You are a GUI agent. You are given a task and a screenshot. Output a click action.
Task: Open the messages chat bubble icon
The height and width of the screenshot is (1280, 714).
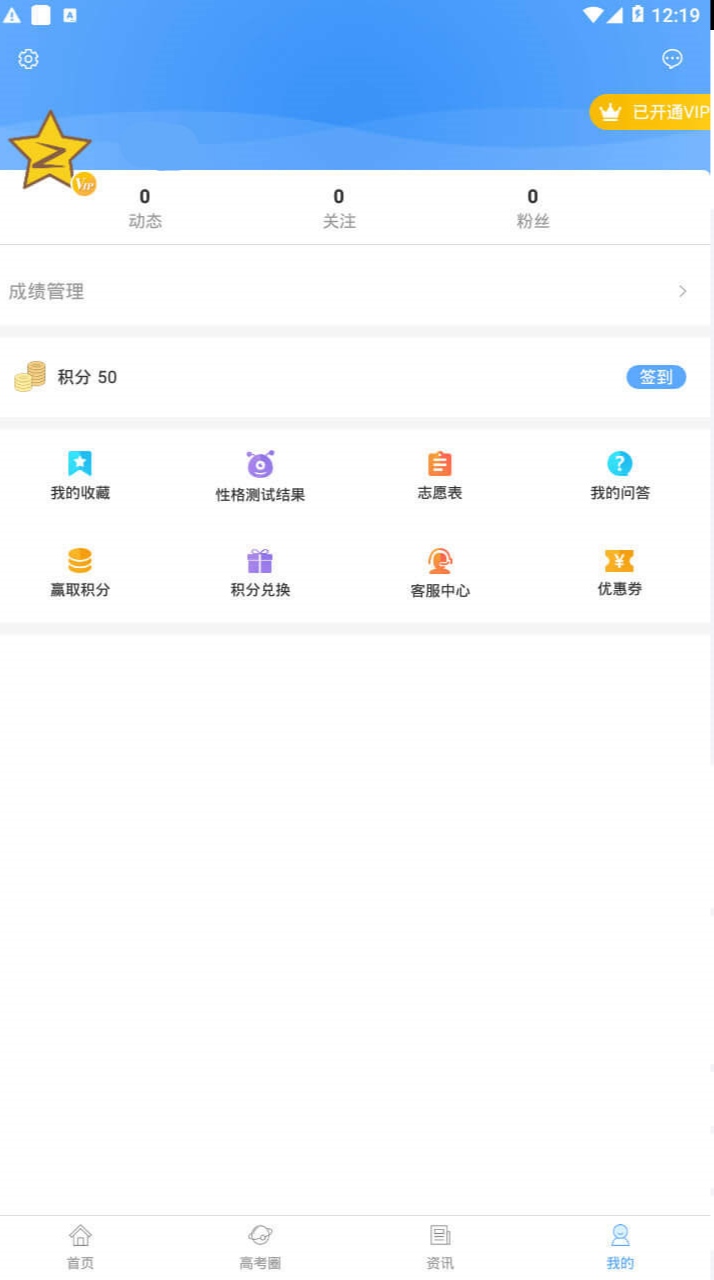coord(673,59)
